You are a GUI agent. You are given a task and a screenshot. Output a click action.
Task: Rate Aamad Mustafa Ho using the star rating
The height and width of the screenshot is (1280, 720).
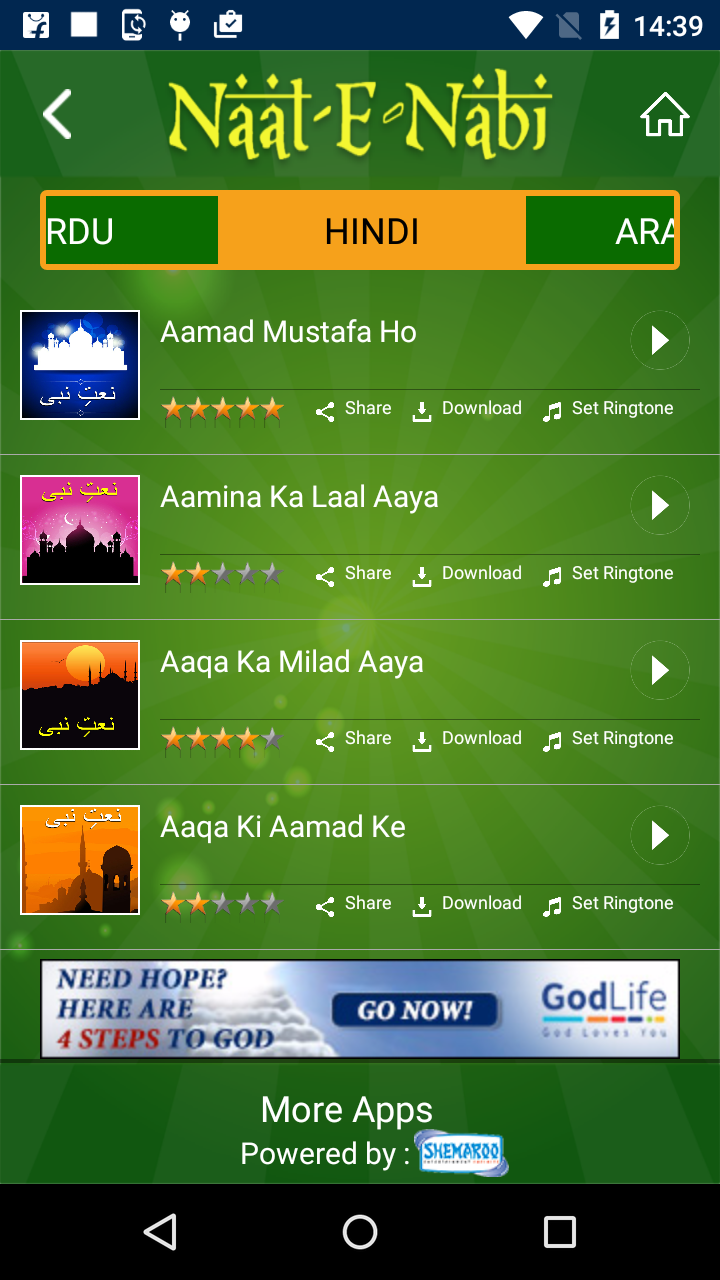coord(222,408)
